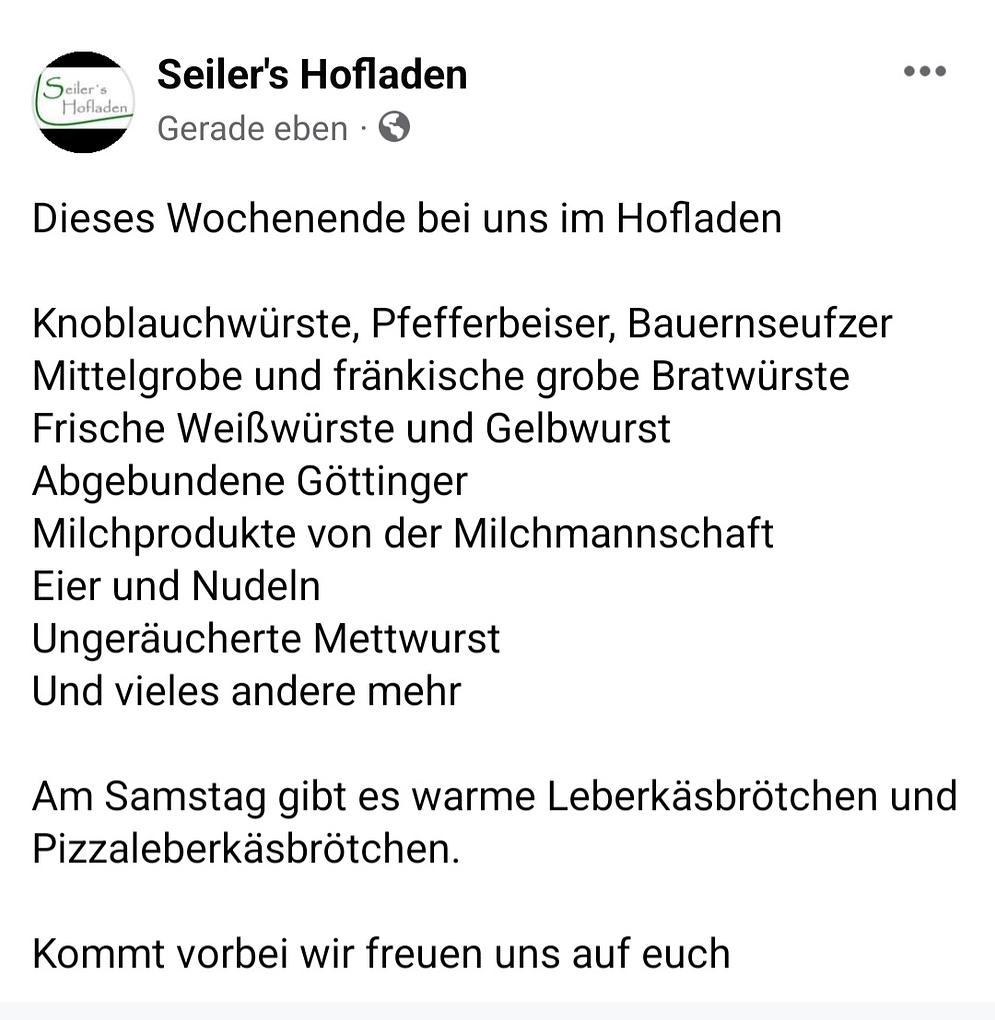The image size is (995, 1020).
Task: Open the Seiler's Hofladen profile picture
Action: [x=83, y=102]
